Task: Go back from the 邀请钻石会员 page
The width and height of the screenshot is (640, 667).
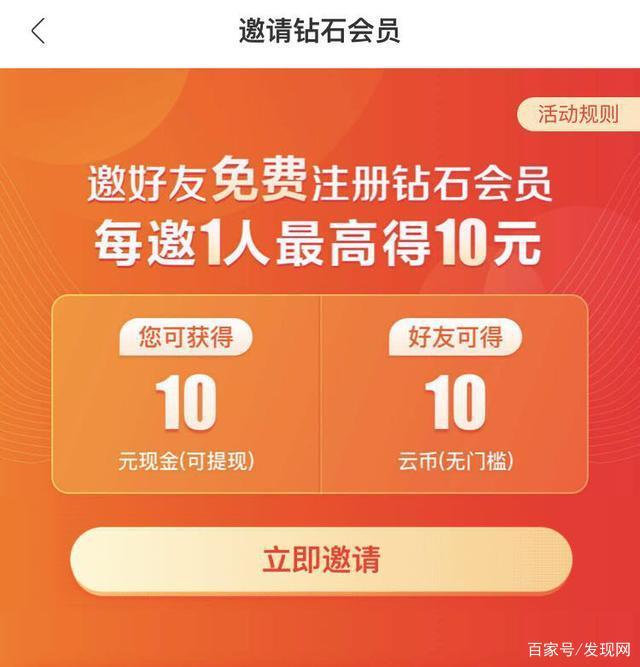Action: tap(39, 31)
